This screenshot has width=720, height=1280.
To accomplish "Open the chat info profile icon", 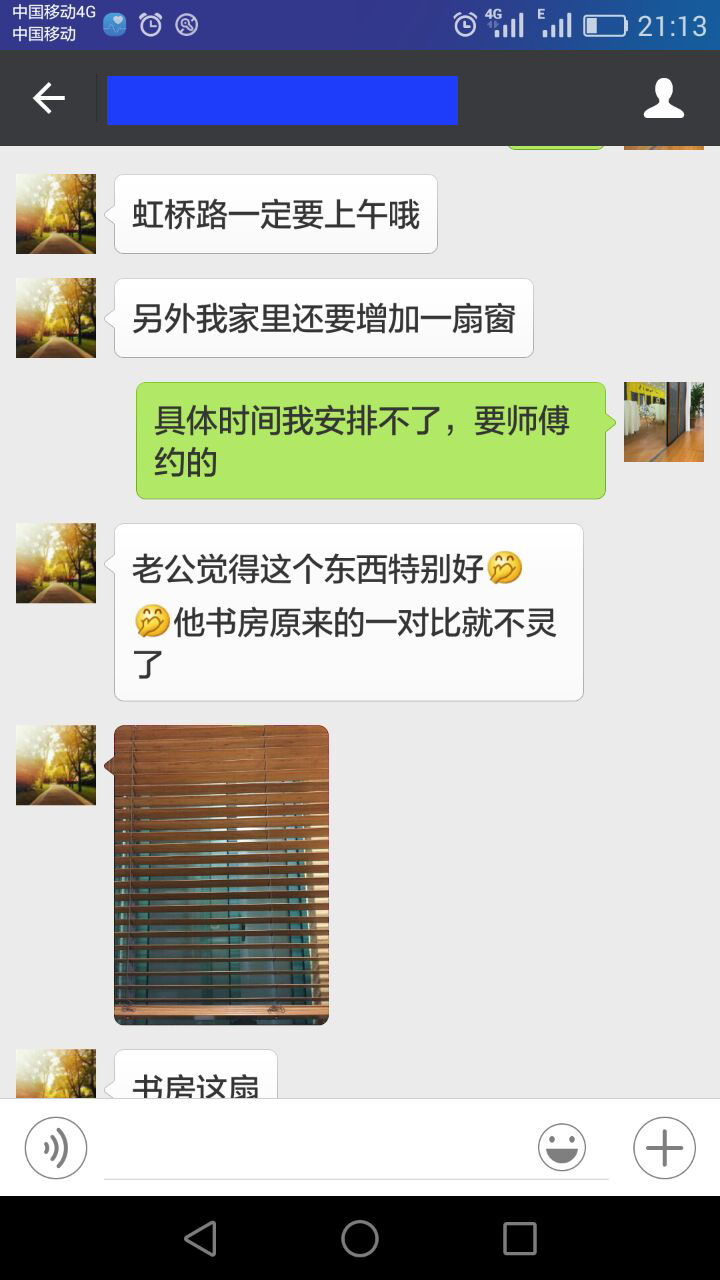I will pyautogui.click(x=663, y=98).
